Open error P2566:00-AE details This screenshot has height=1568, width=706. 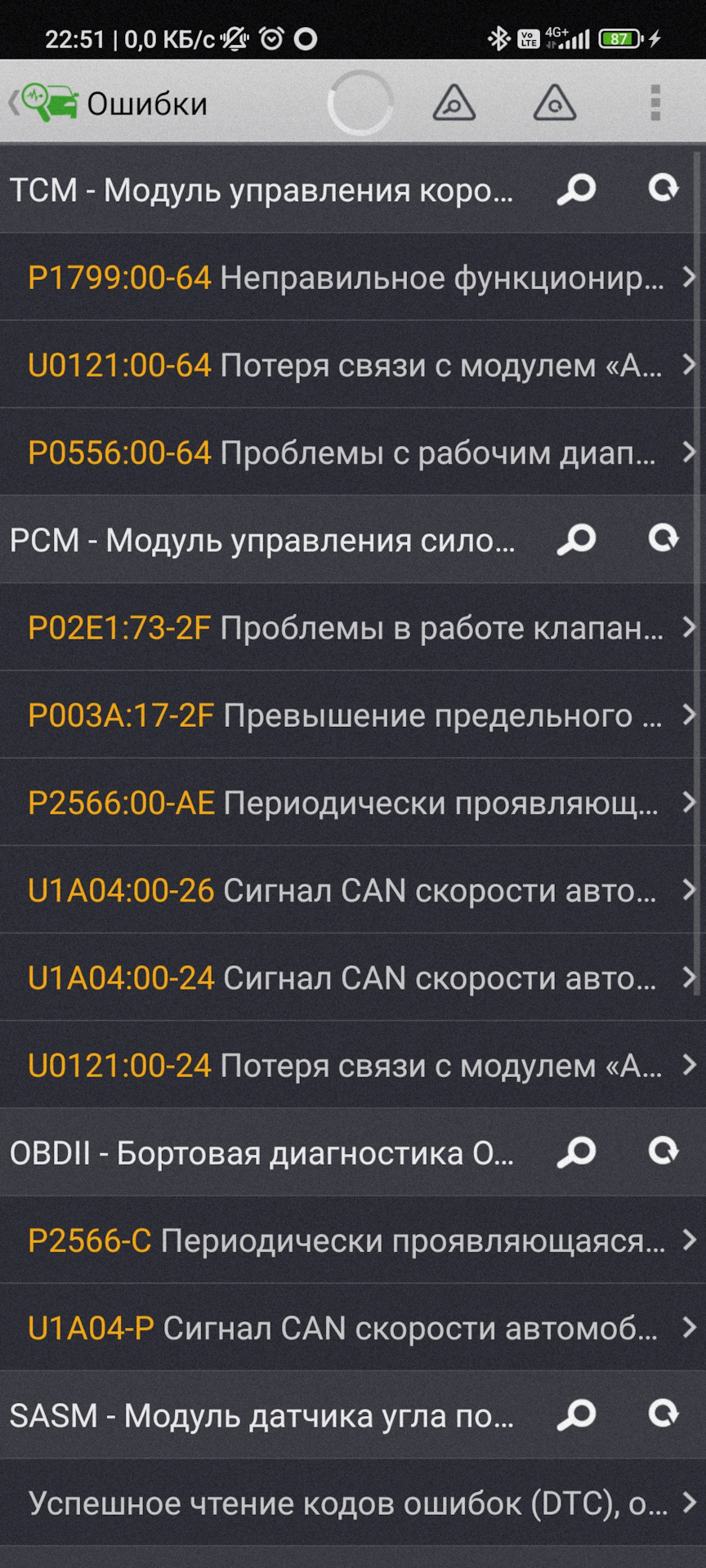[351, 803]
